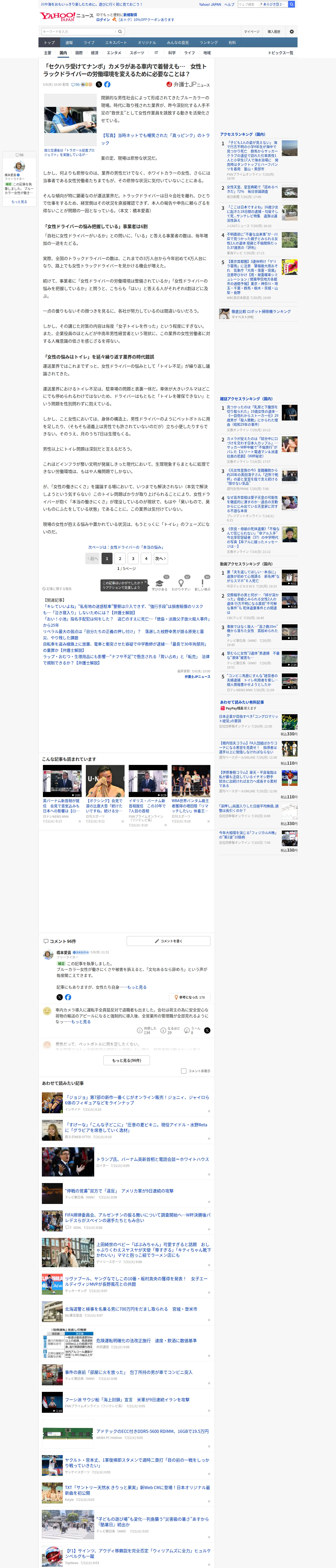Image resolution: width=336 pixels, height=1568 pixels.
Task: Tap the 次へ pagination button
Action: coord(160,558)
